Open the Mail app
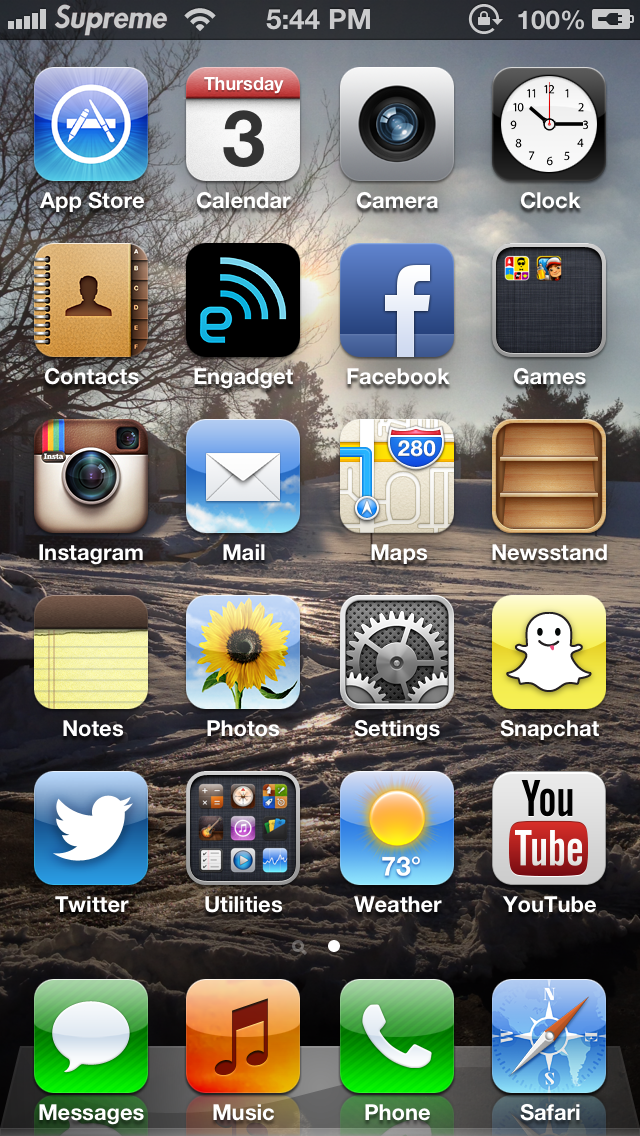Image resolution: width=640 pixels, height=1136 pixels. tap(244, 476)
